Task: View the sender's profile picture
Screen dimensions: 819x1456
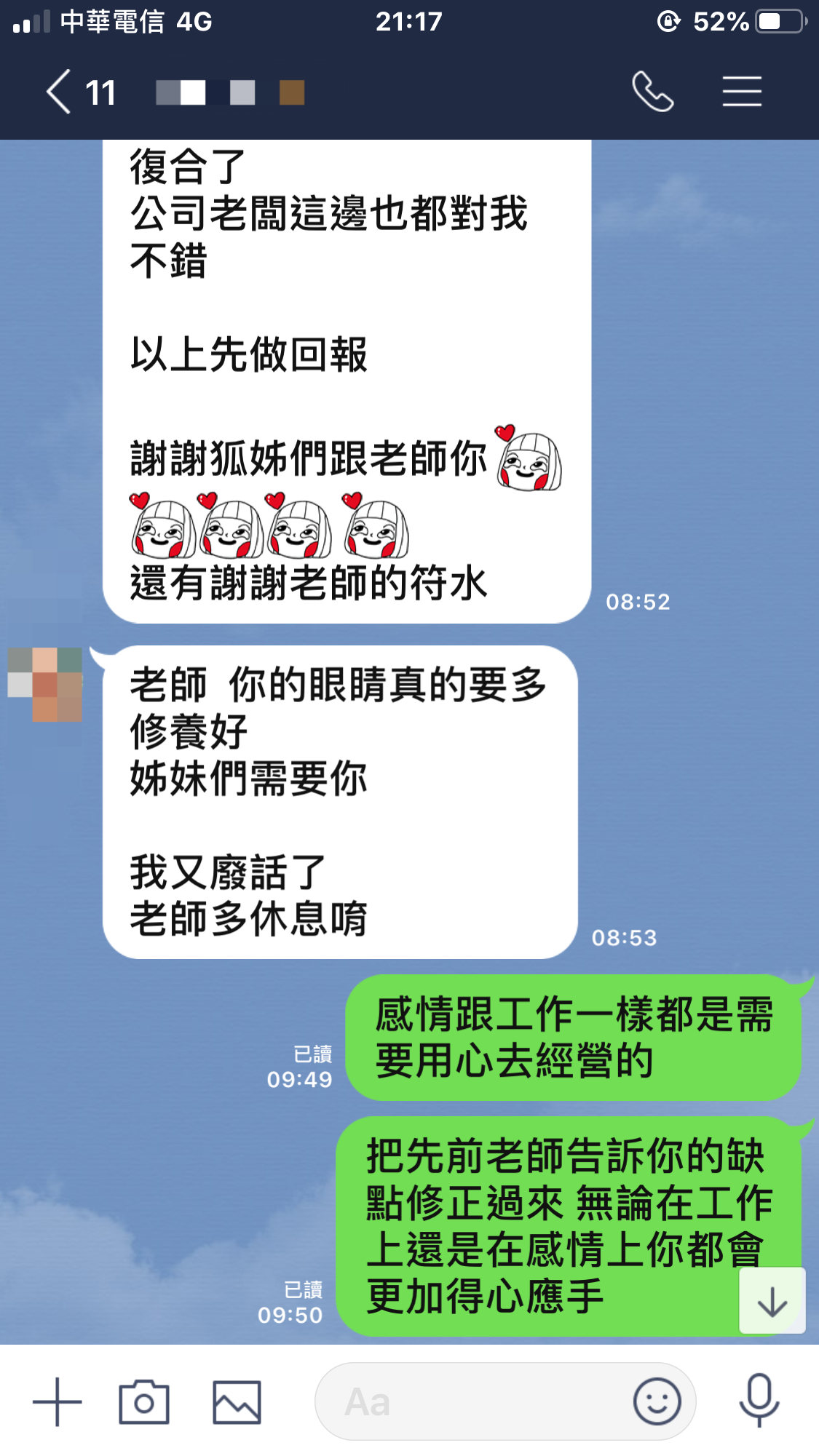Action: point(45,684)
